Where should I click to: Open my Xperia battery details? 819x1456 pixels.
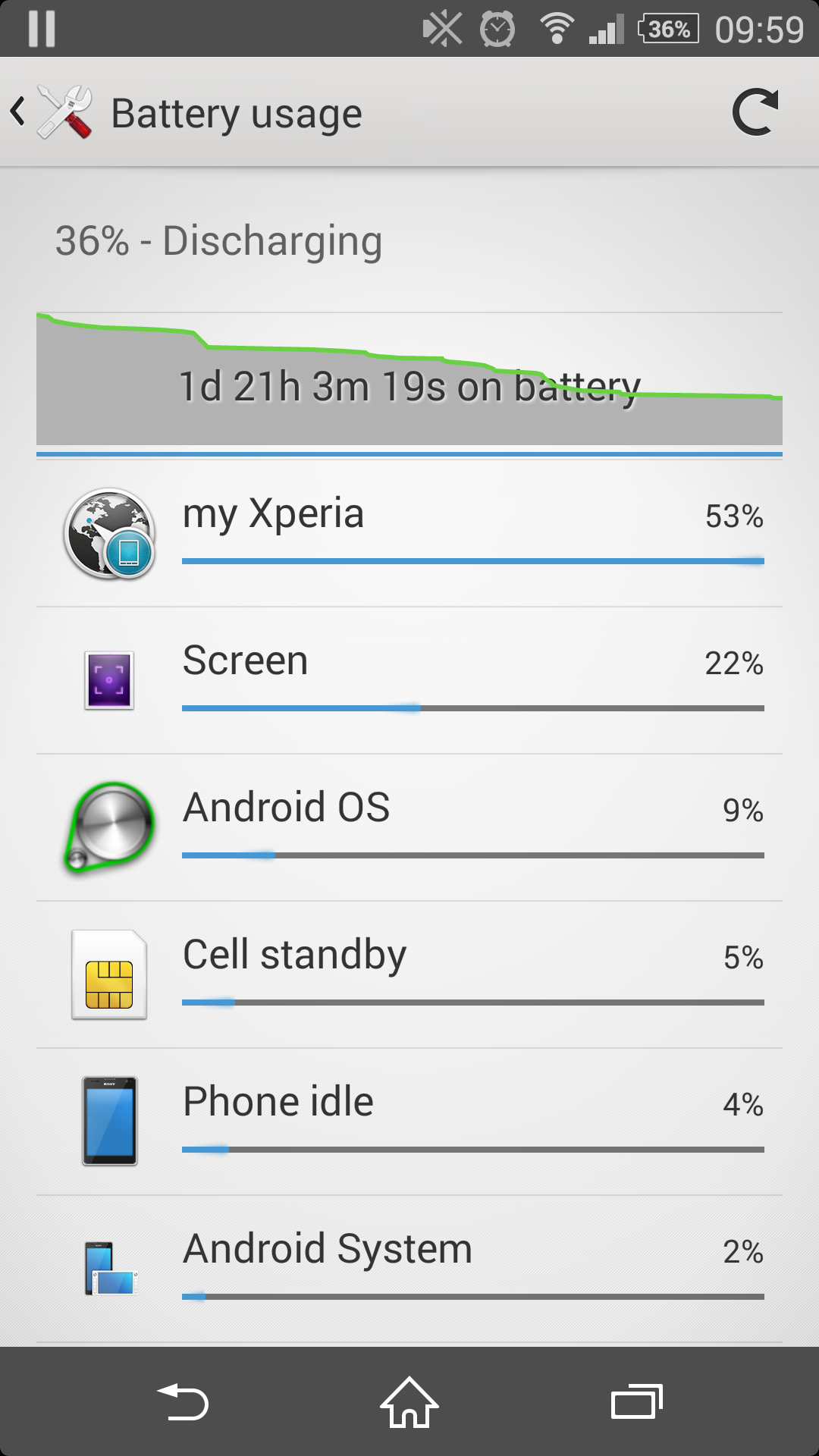coord(409,533)
